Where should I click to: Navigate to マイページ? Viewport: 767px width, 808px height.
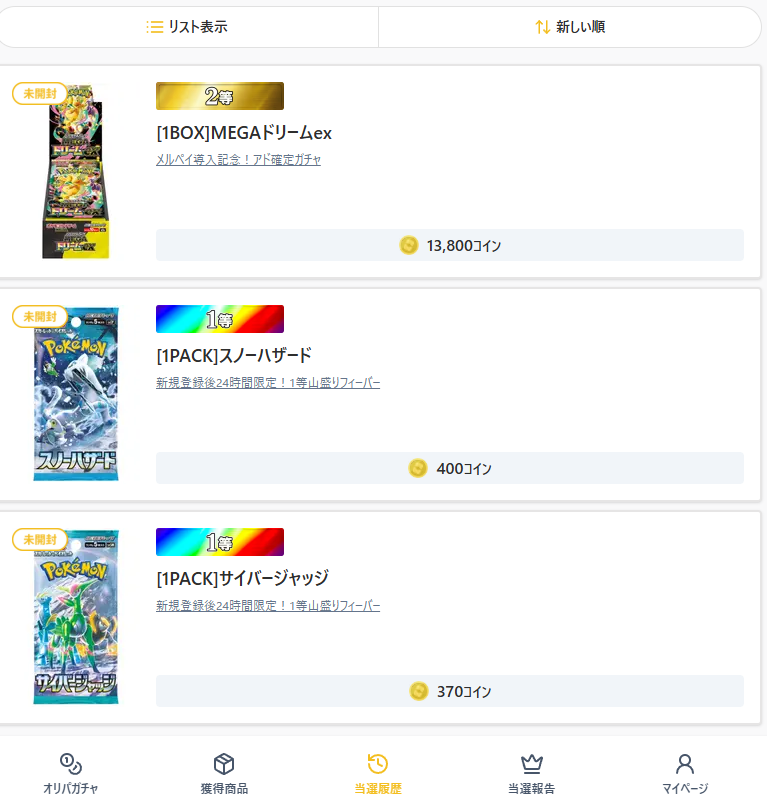[x=685, y=774]
